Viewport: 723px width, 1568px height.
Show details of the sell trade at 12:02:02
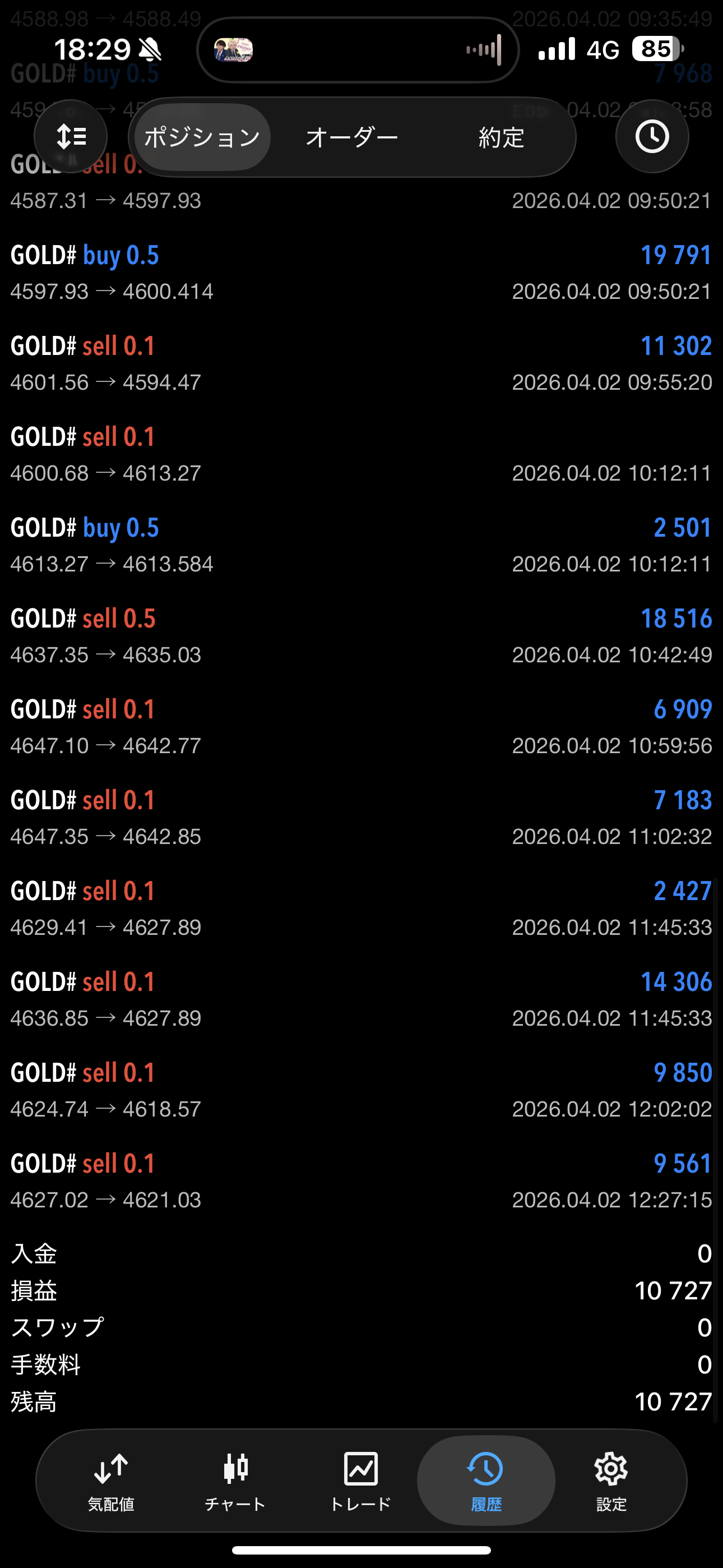361,1090
